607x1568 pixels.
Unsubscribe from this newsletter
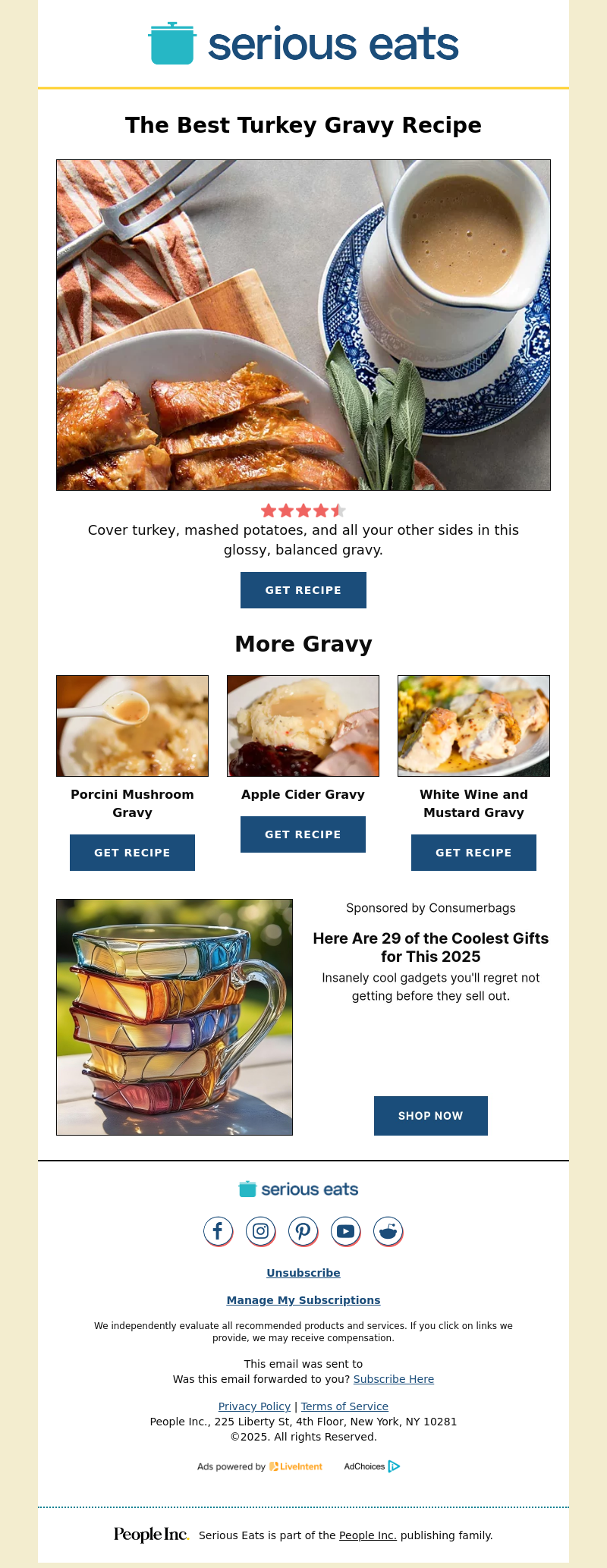pos(303,1273)
